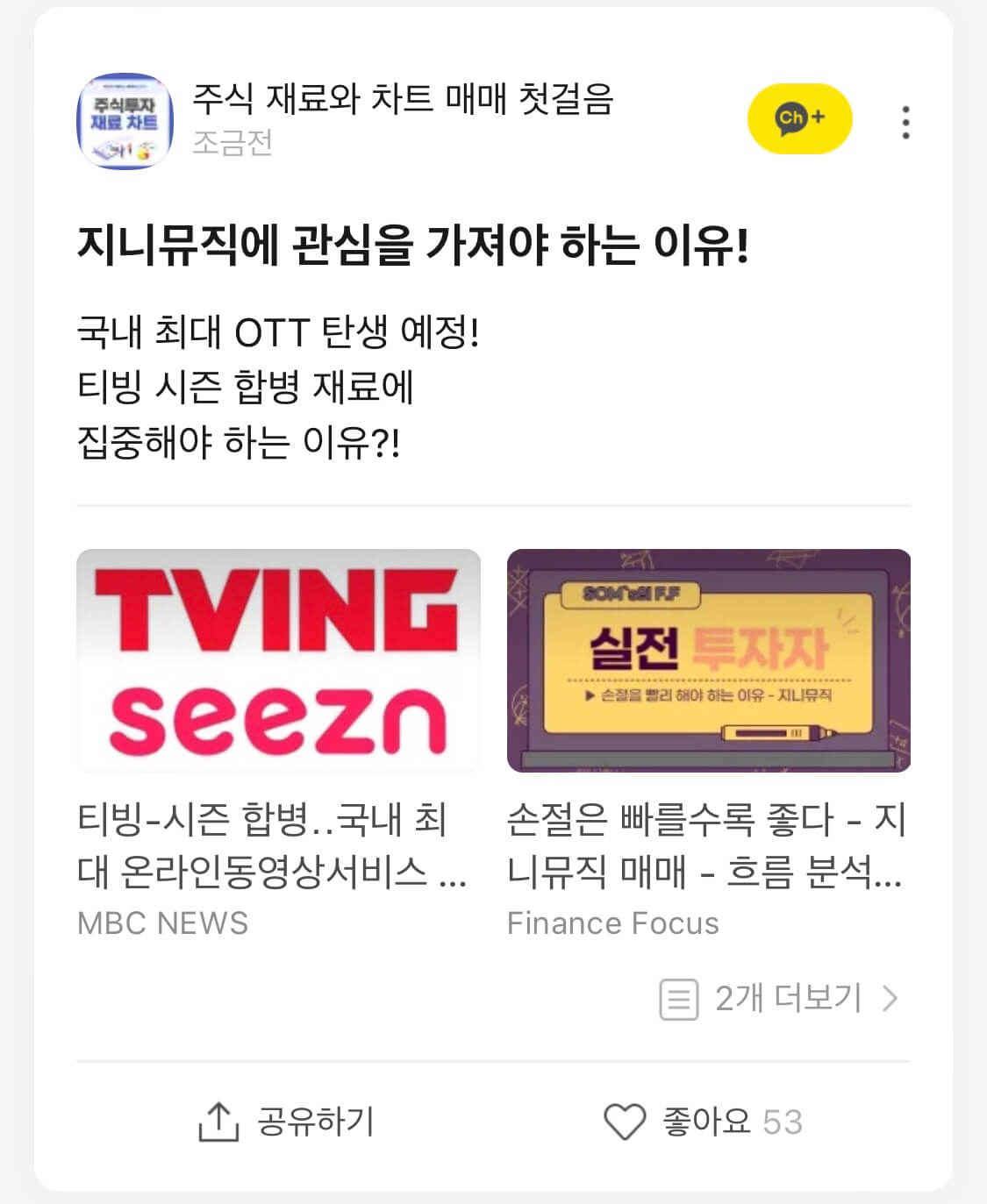Click the document icon beside 2개 더보기

coord(677,997)
